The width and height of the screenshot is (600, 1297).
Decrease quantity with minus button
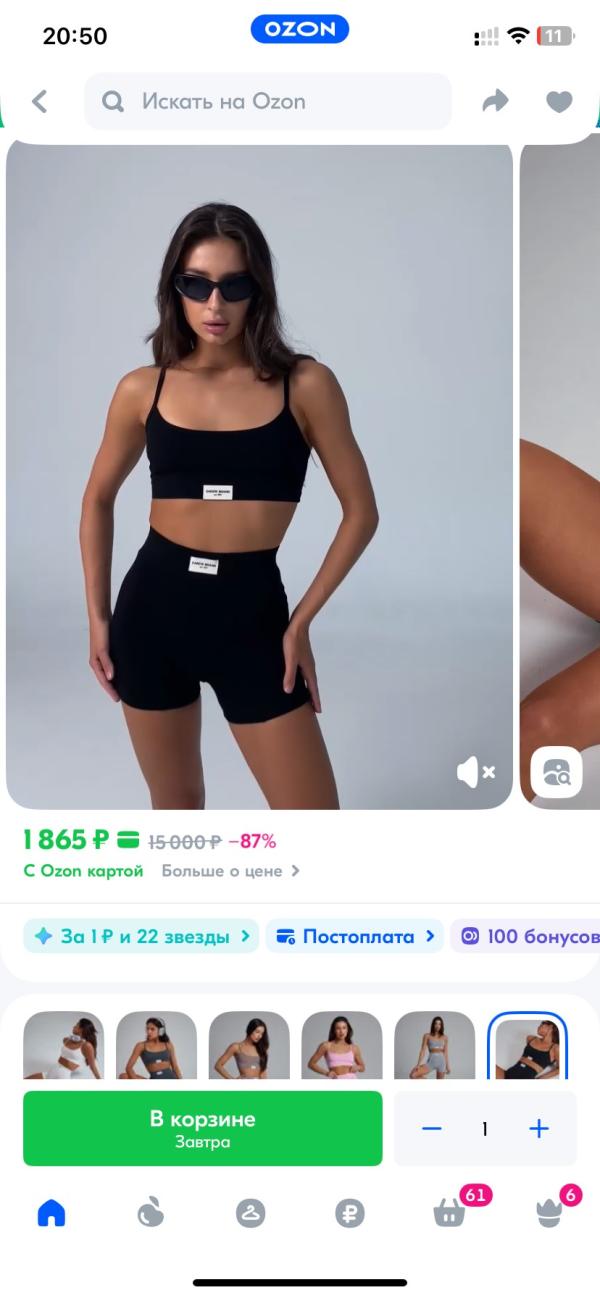431,1129
